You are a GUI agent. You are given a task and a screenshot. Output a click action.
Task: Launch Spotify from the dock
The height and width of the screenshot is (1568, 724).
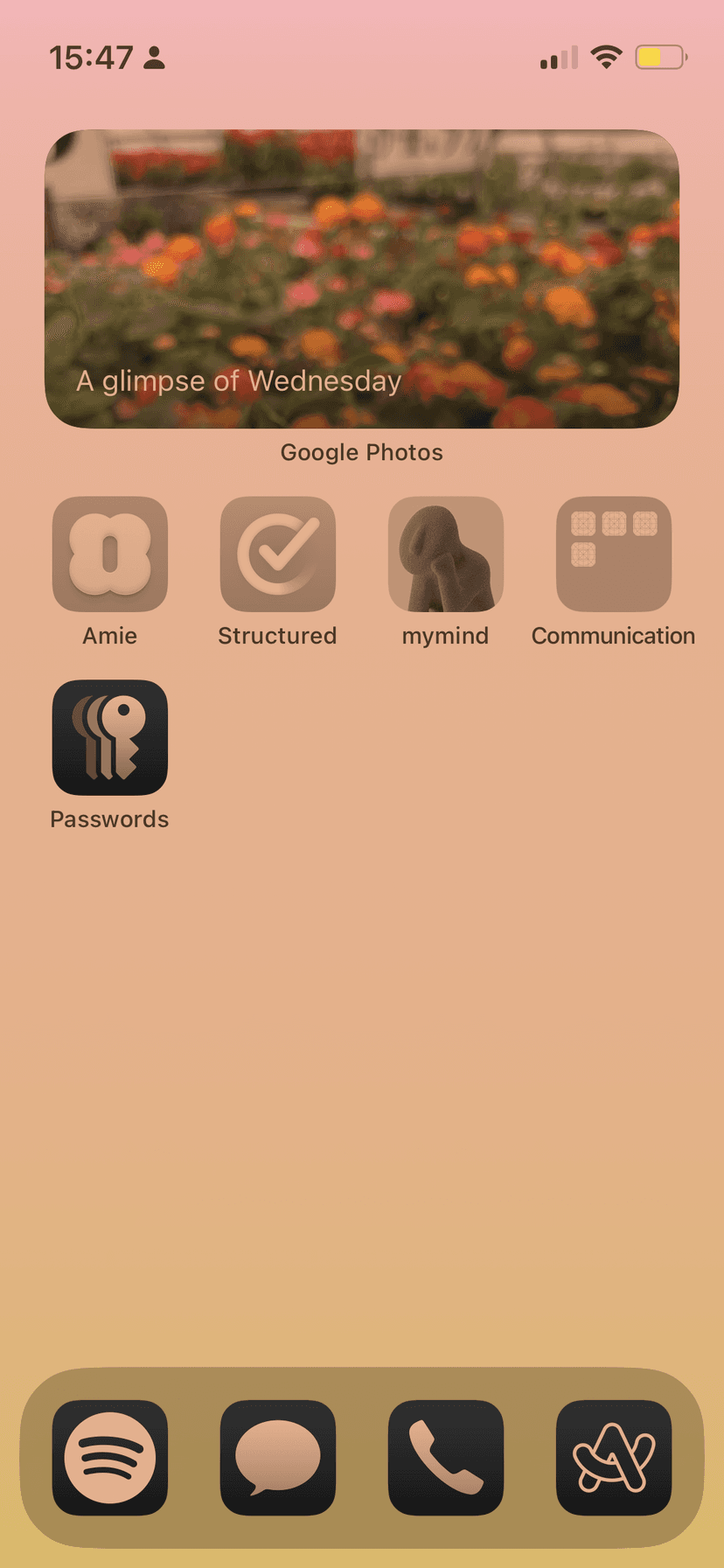(x=110, y=1458)
